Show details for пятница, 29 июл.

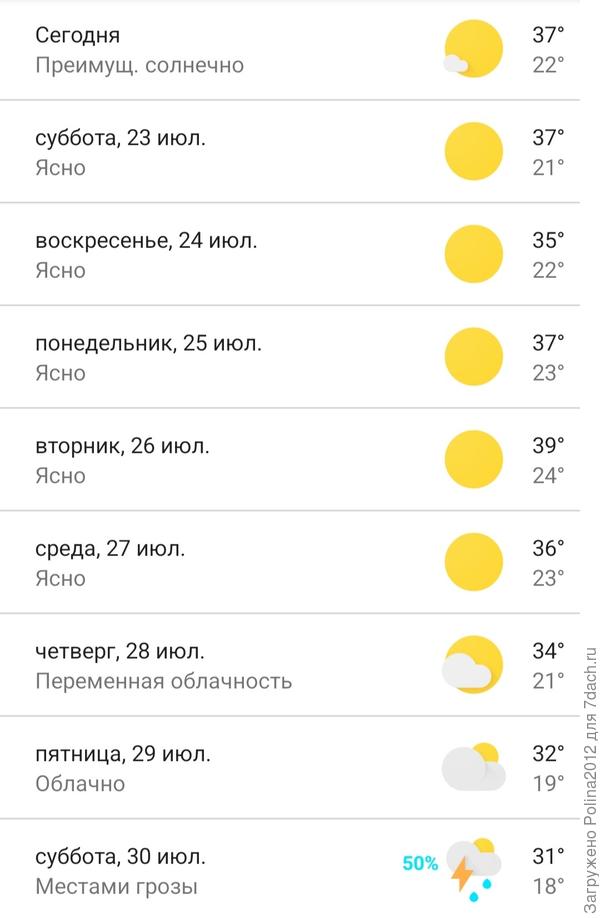[290, 768]
